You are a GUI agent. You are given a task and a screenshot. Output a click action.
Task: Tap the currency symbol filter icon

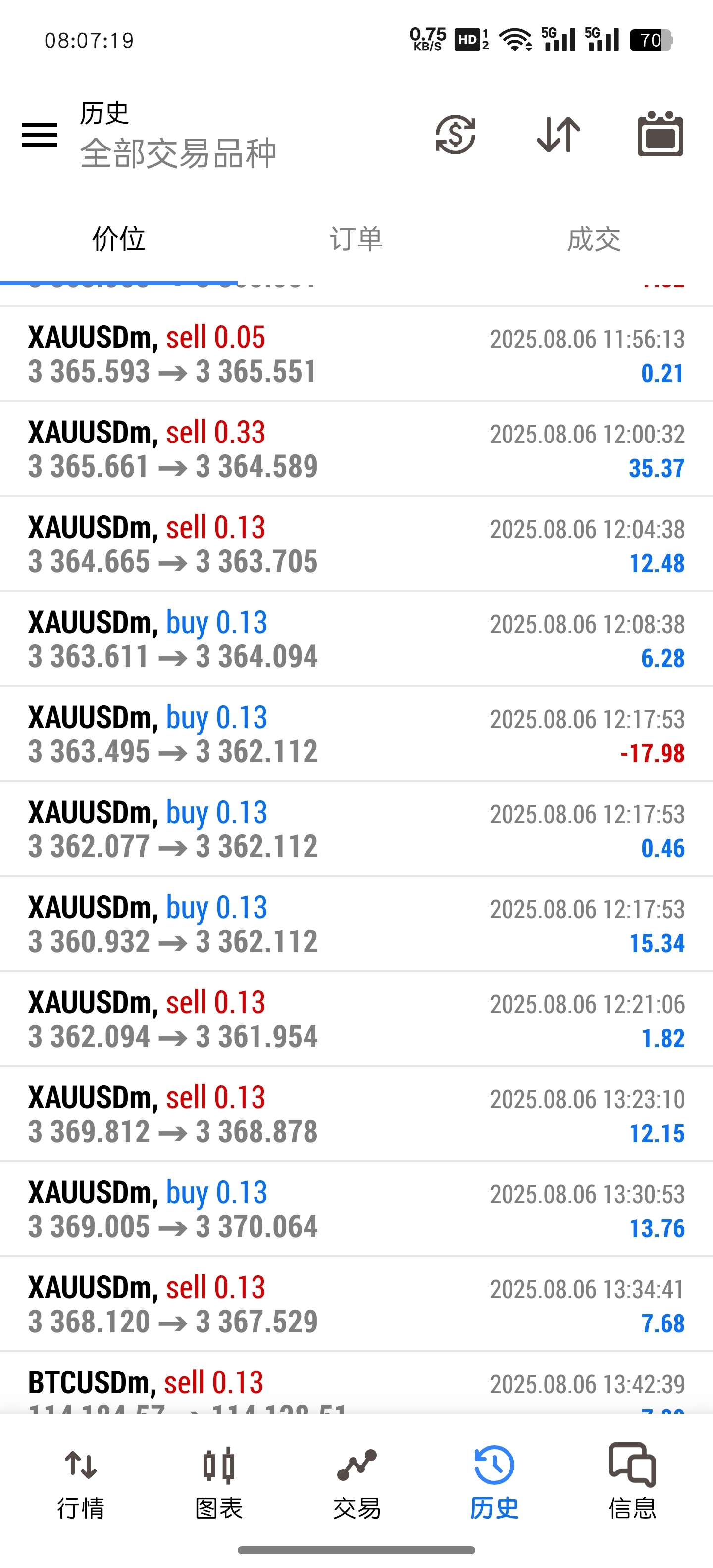pyautogui.click(x=455, y=135)
